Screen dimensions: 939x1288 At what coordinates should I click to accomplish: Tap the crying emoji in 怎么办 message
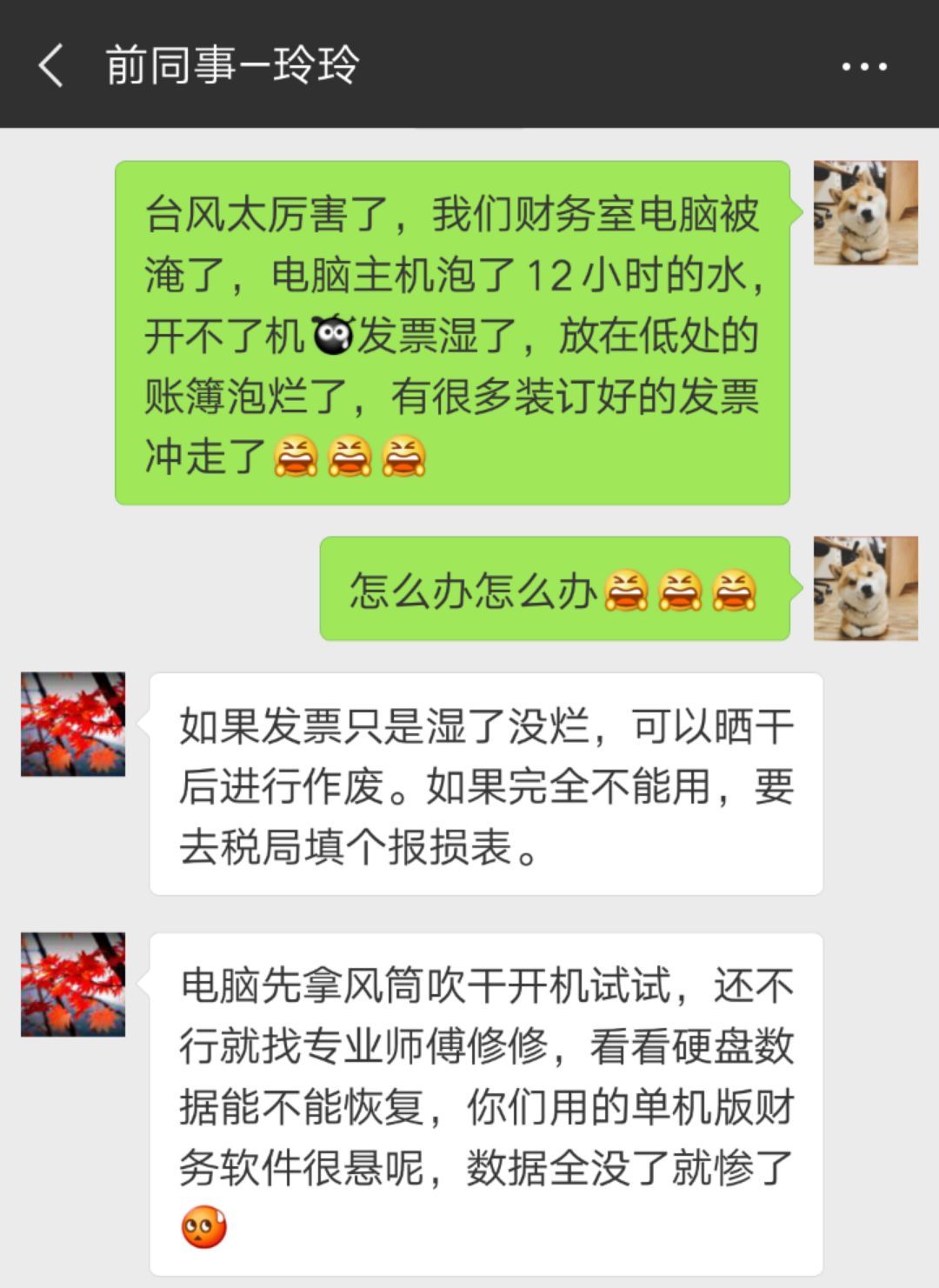[x=623, y=591]
